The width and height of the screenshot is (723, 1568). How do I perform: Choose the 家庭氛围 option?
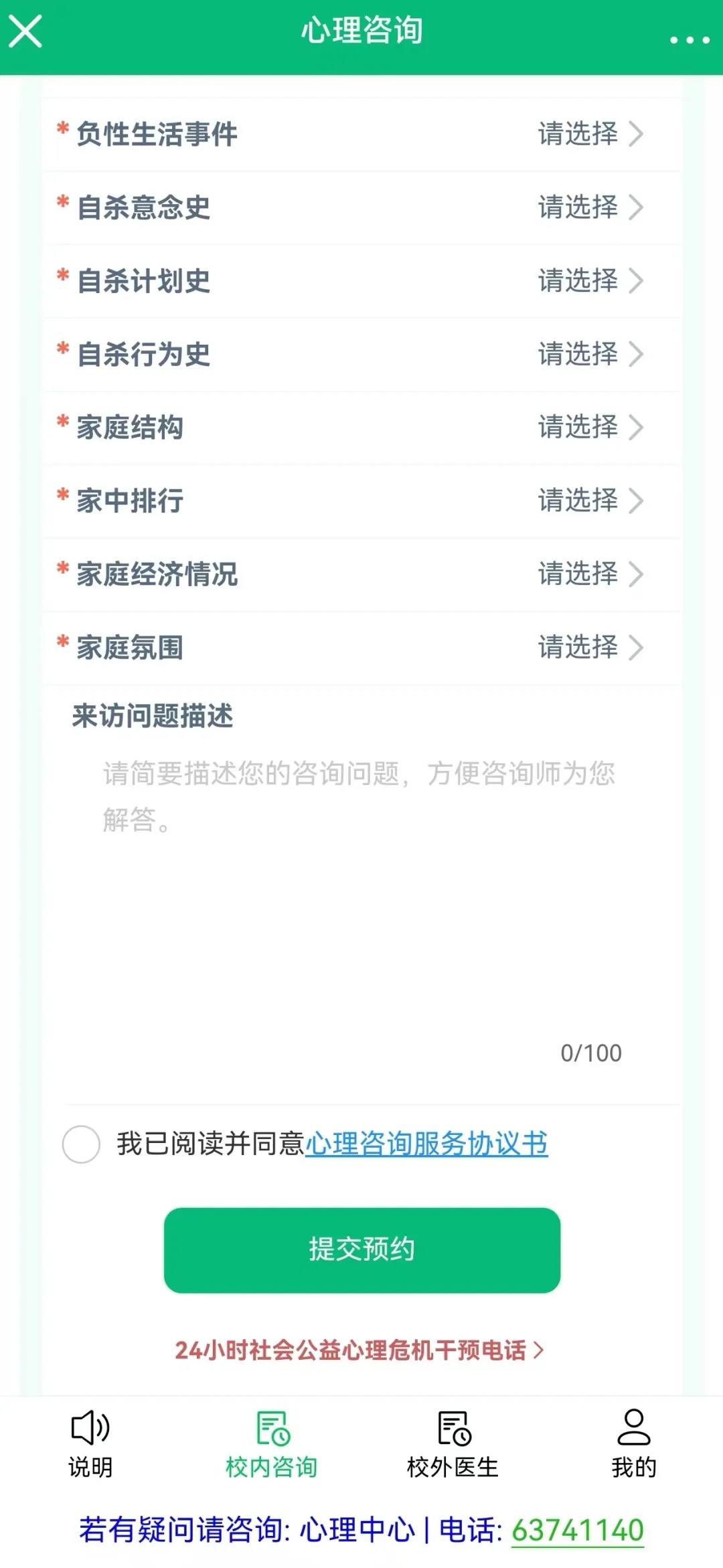point(589,647)
